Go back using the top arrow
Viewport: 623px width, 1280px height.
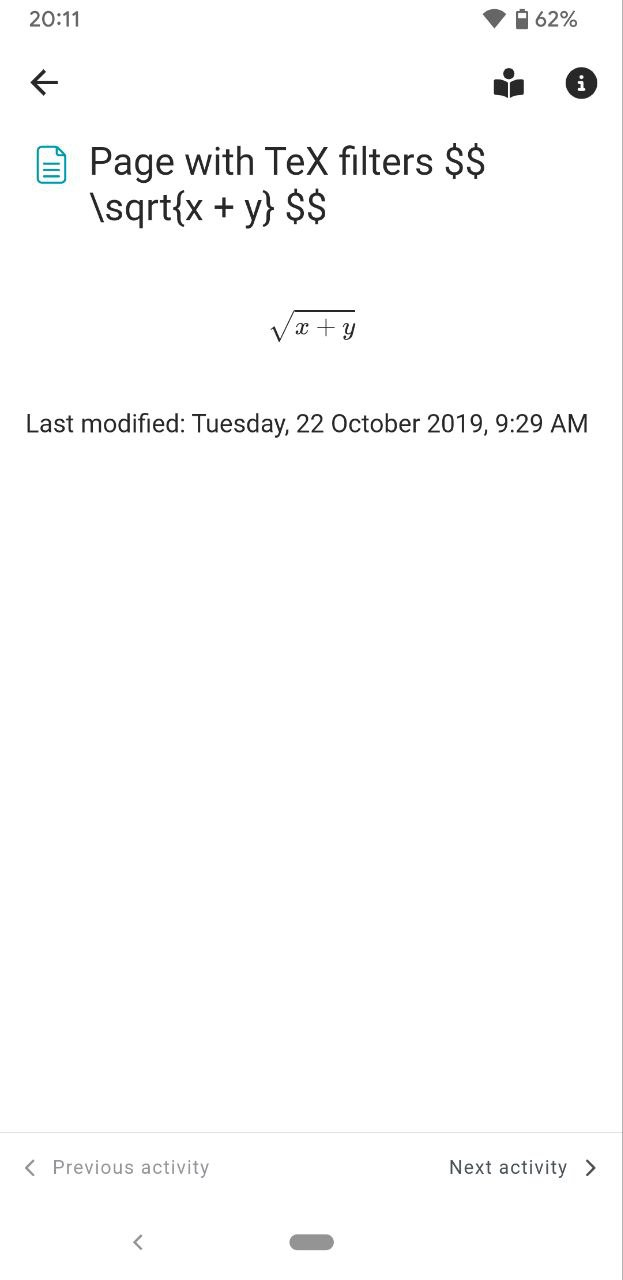point(45,83)
